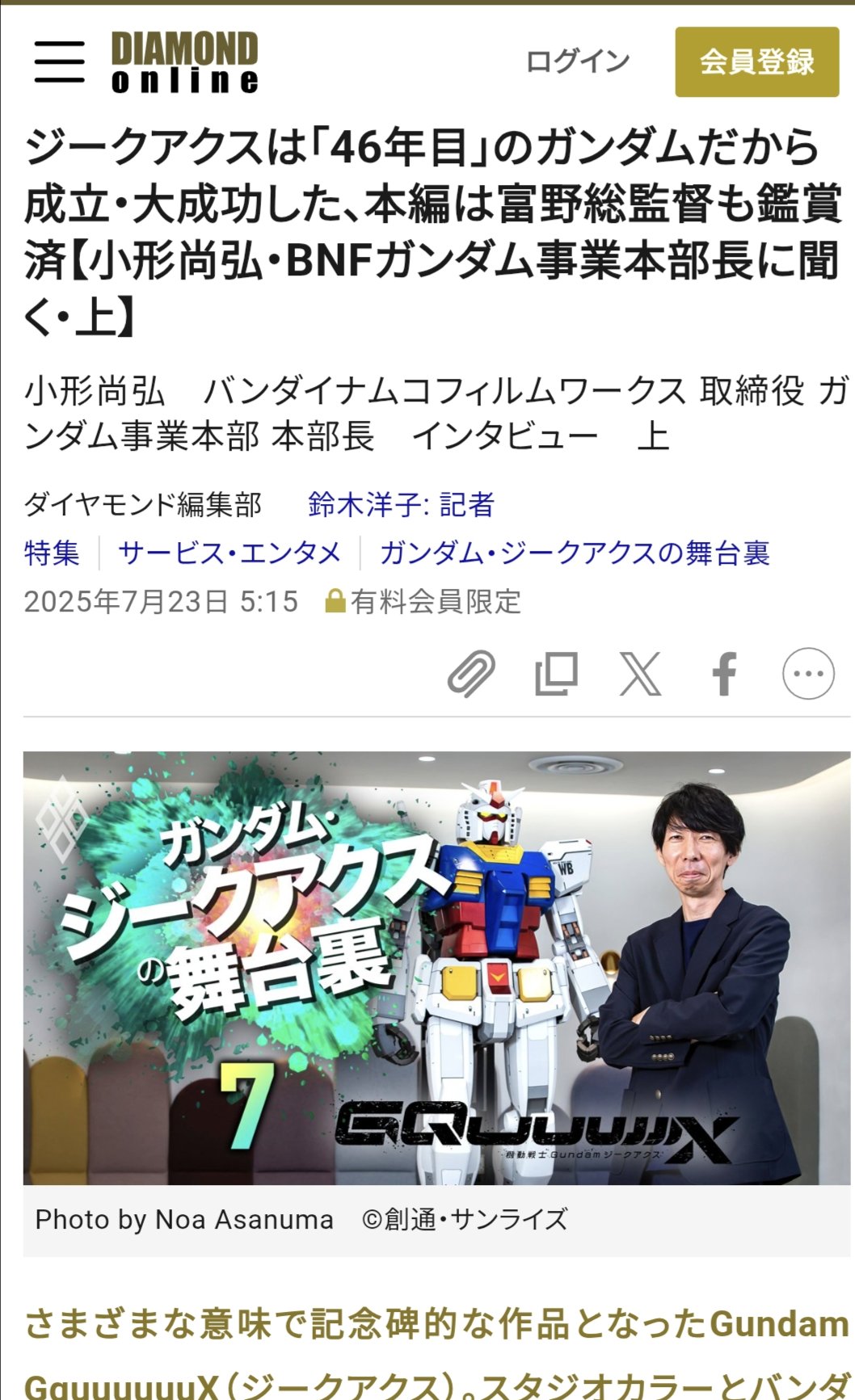The image size is (855, 1400).
Task: Tap the ログイン link
Action: (x=577, y=61)
